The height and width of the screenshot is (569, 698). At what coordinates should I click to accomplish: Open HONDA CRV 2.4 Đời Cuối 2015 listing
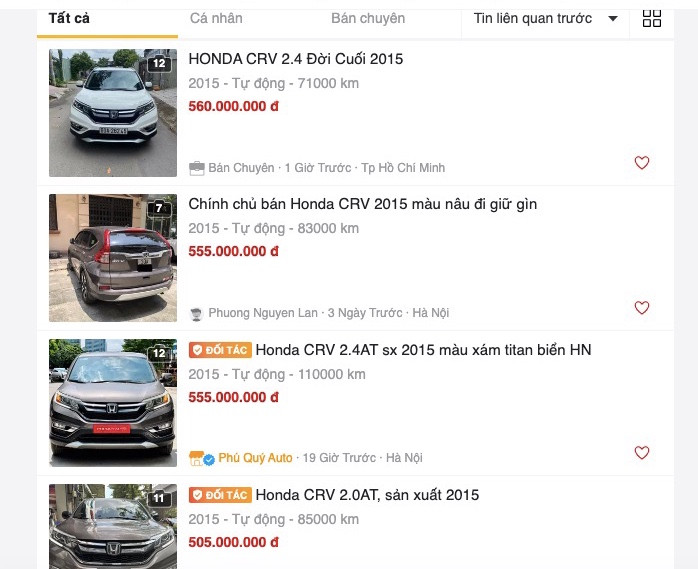click(x=295, y=59)
